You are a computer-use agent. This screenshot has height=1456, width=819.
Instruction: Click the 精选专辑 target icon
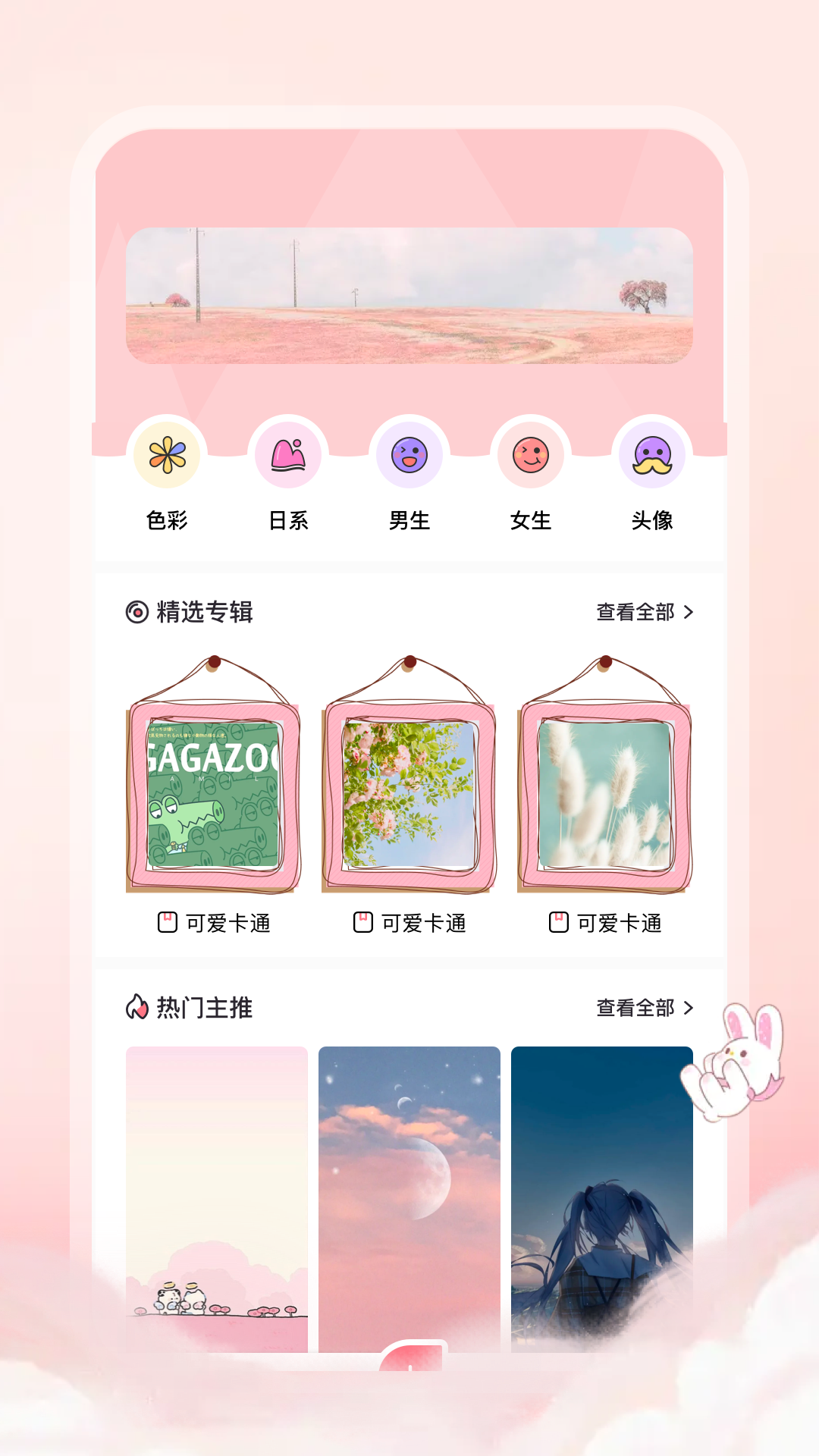(136, 613)
